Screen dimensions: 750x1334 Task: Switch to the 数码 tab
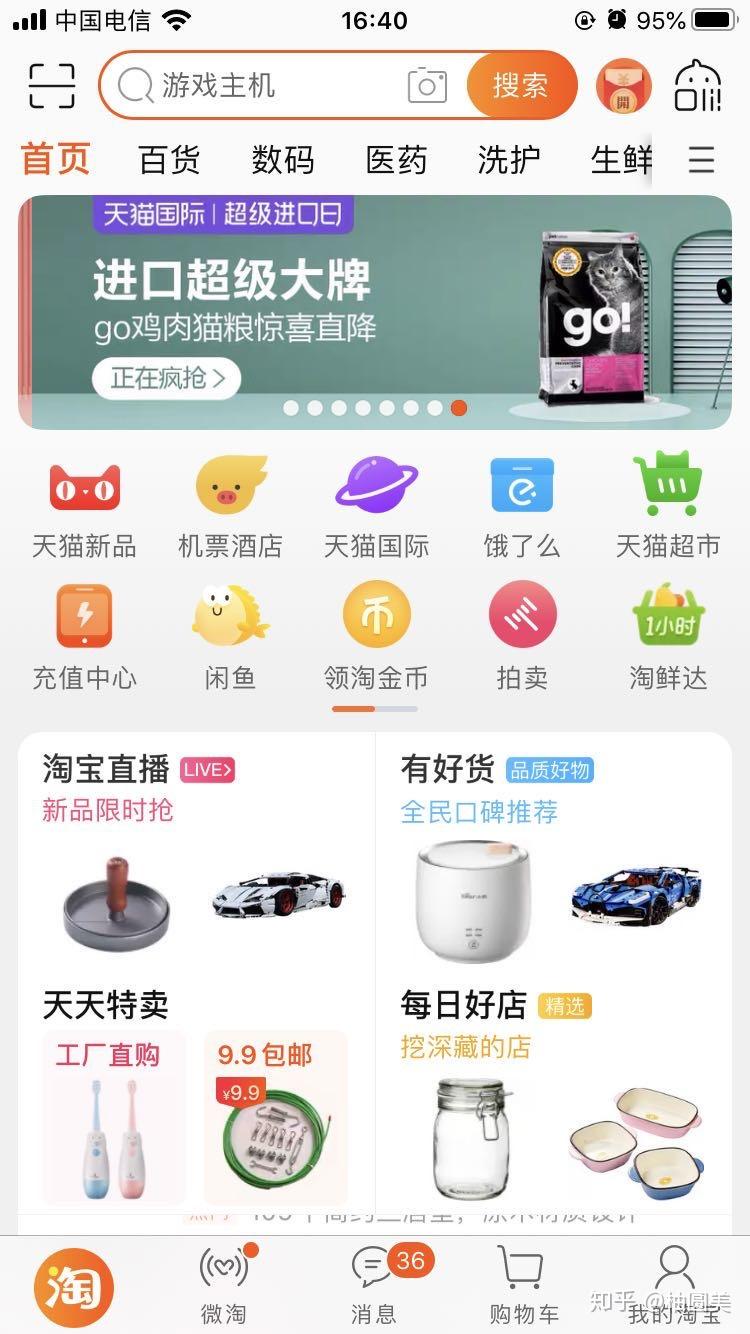point(283,159)
